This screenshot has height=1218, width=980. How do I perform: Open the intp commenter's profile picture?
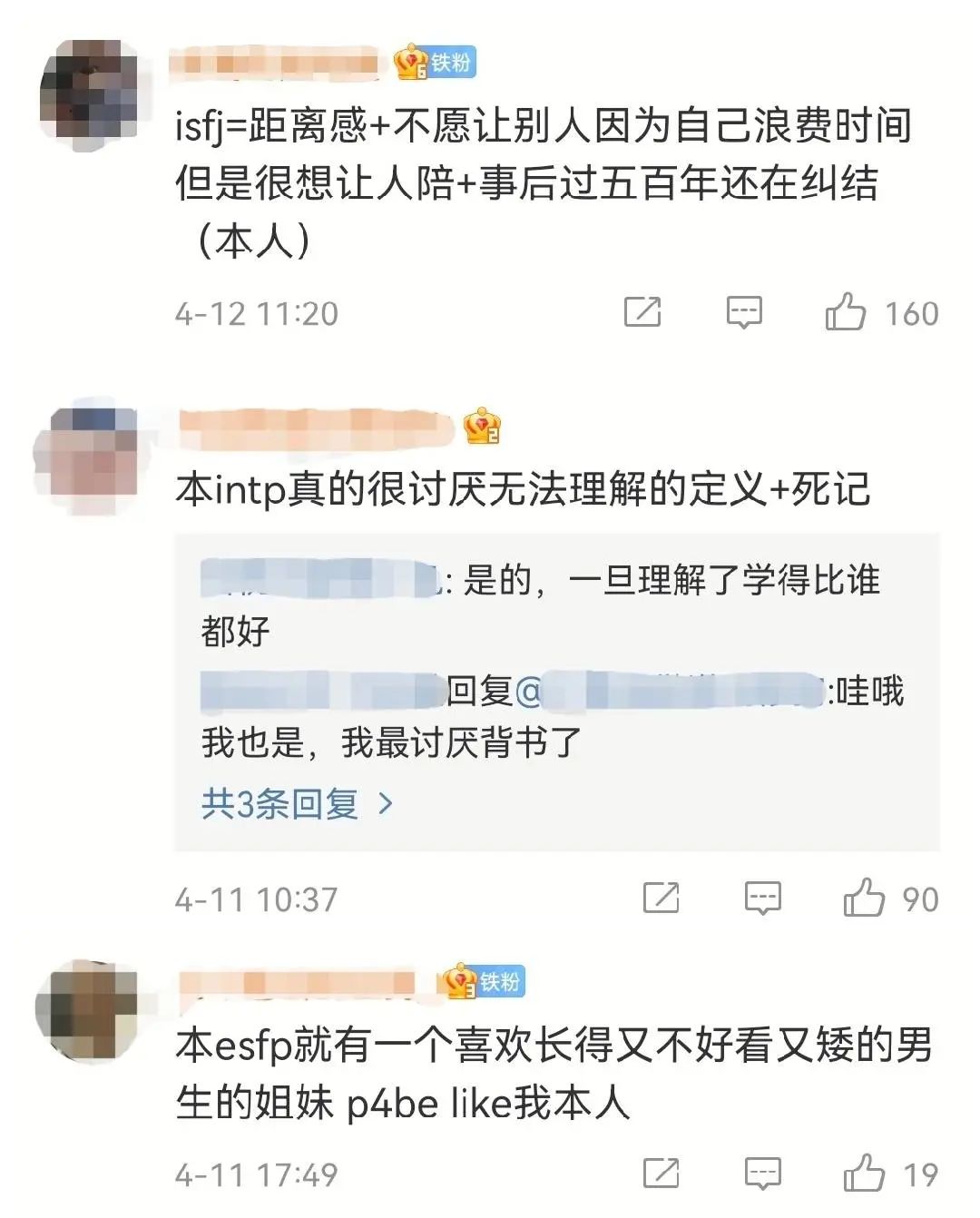pos(87,457)
